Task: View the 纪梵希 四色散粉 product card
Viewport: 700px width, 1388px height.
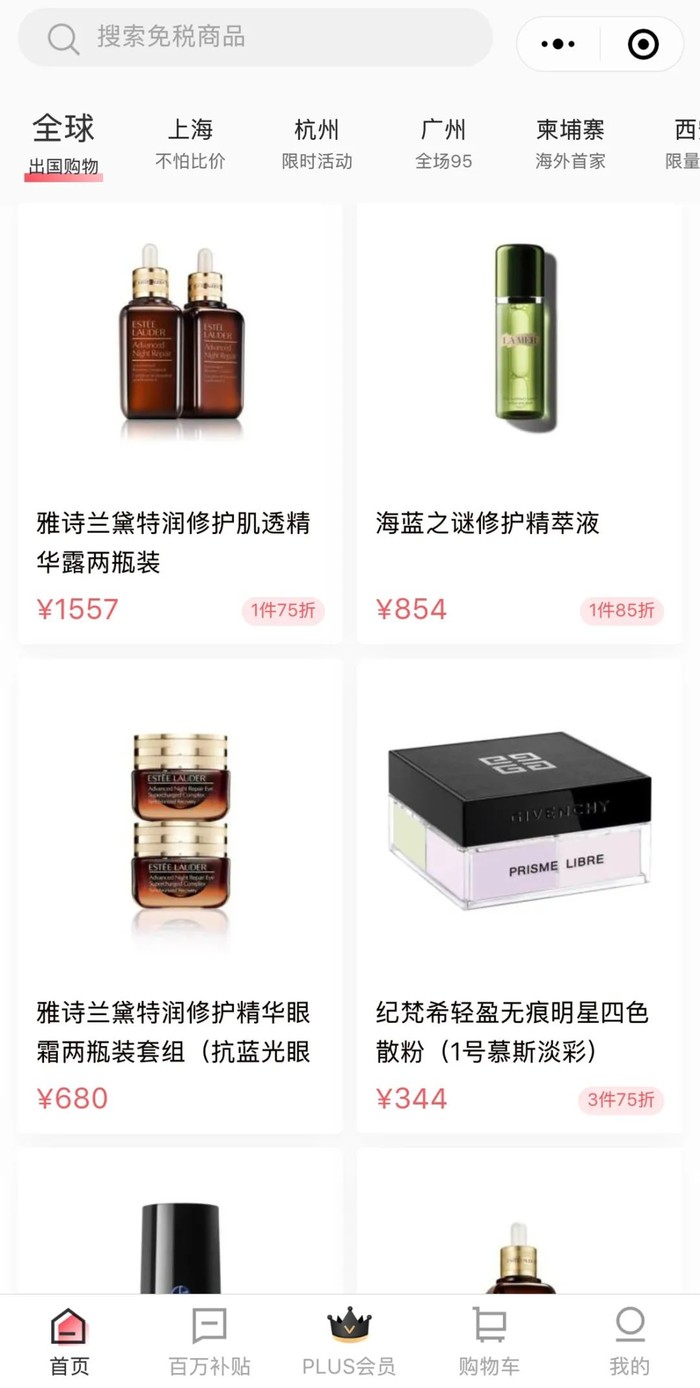Action: (x=519, y=895)
